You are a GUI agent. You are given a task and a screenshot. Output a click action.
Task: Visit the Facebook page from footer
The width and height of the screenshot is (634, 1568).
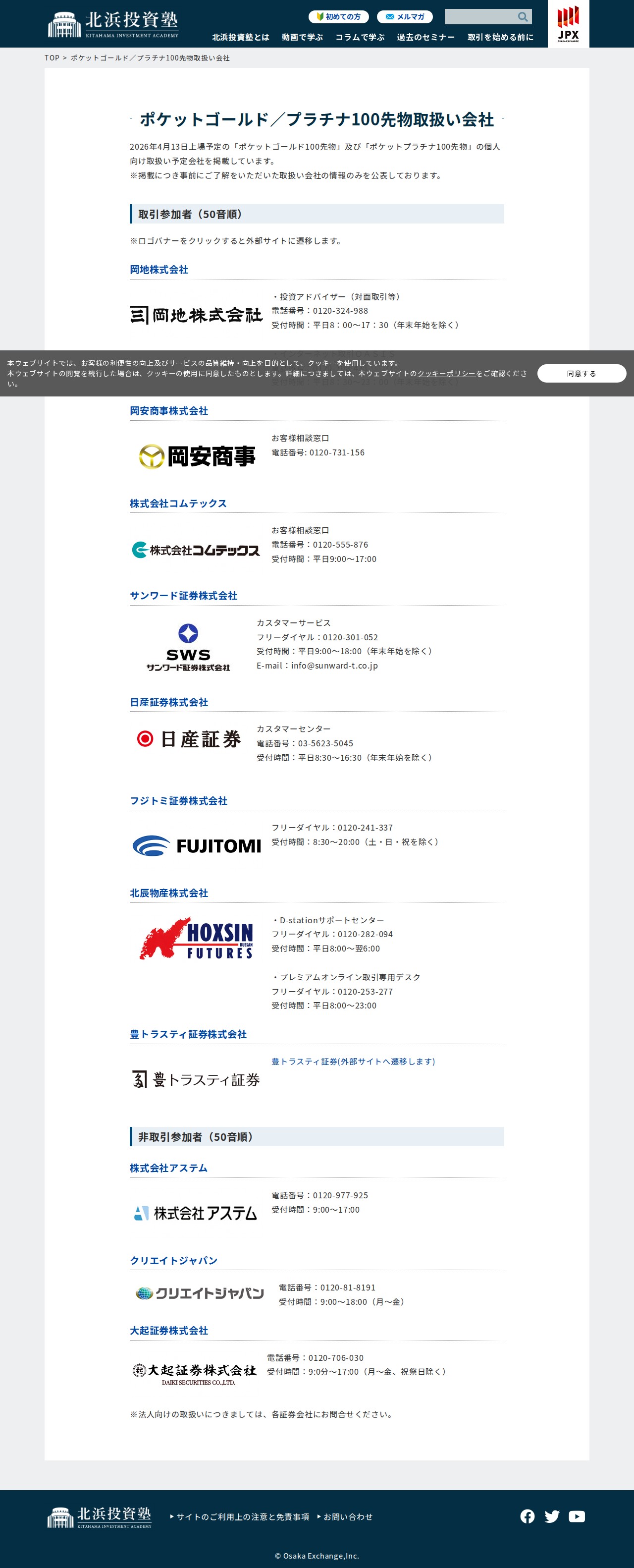click(528, 1516)
